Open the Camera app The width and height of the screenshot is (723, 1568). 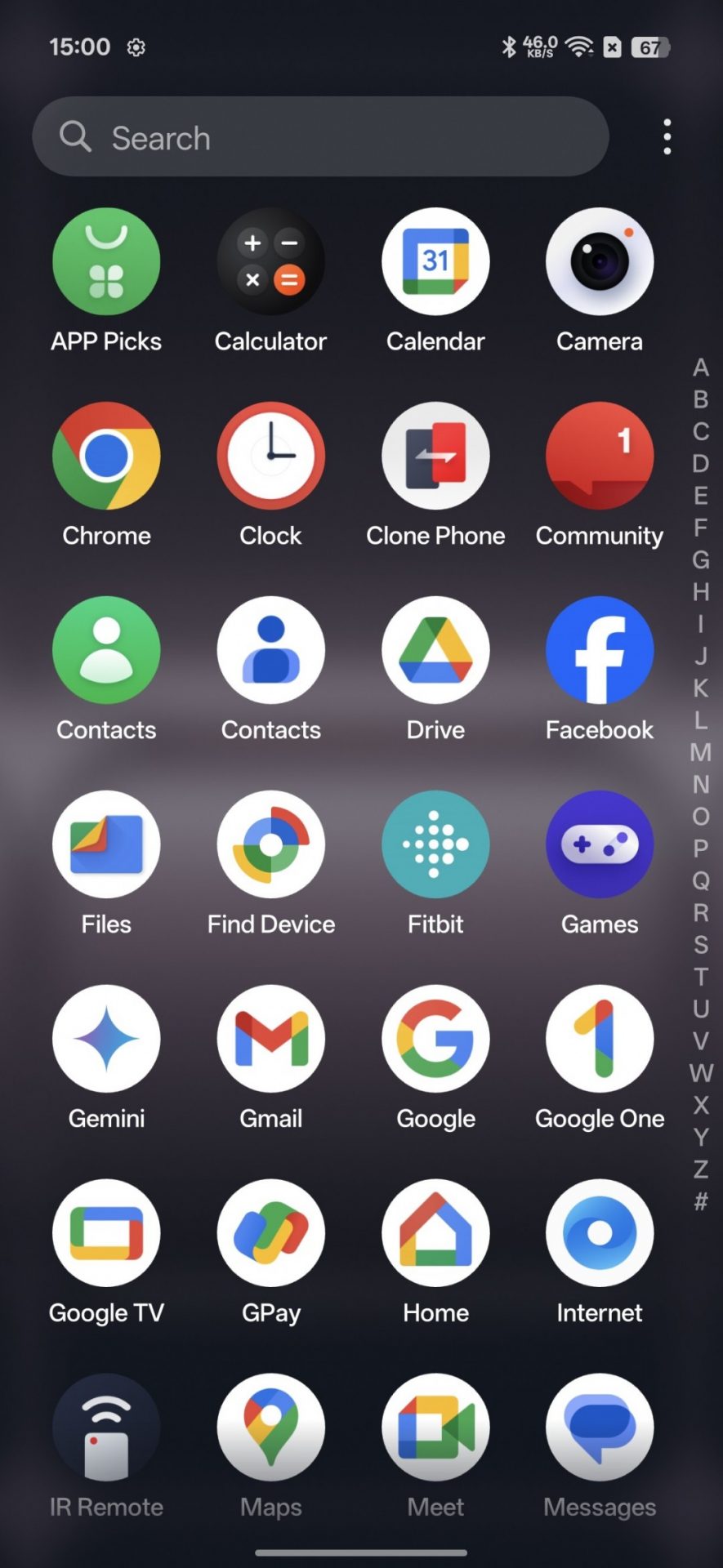(x=600, y=261)
